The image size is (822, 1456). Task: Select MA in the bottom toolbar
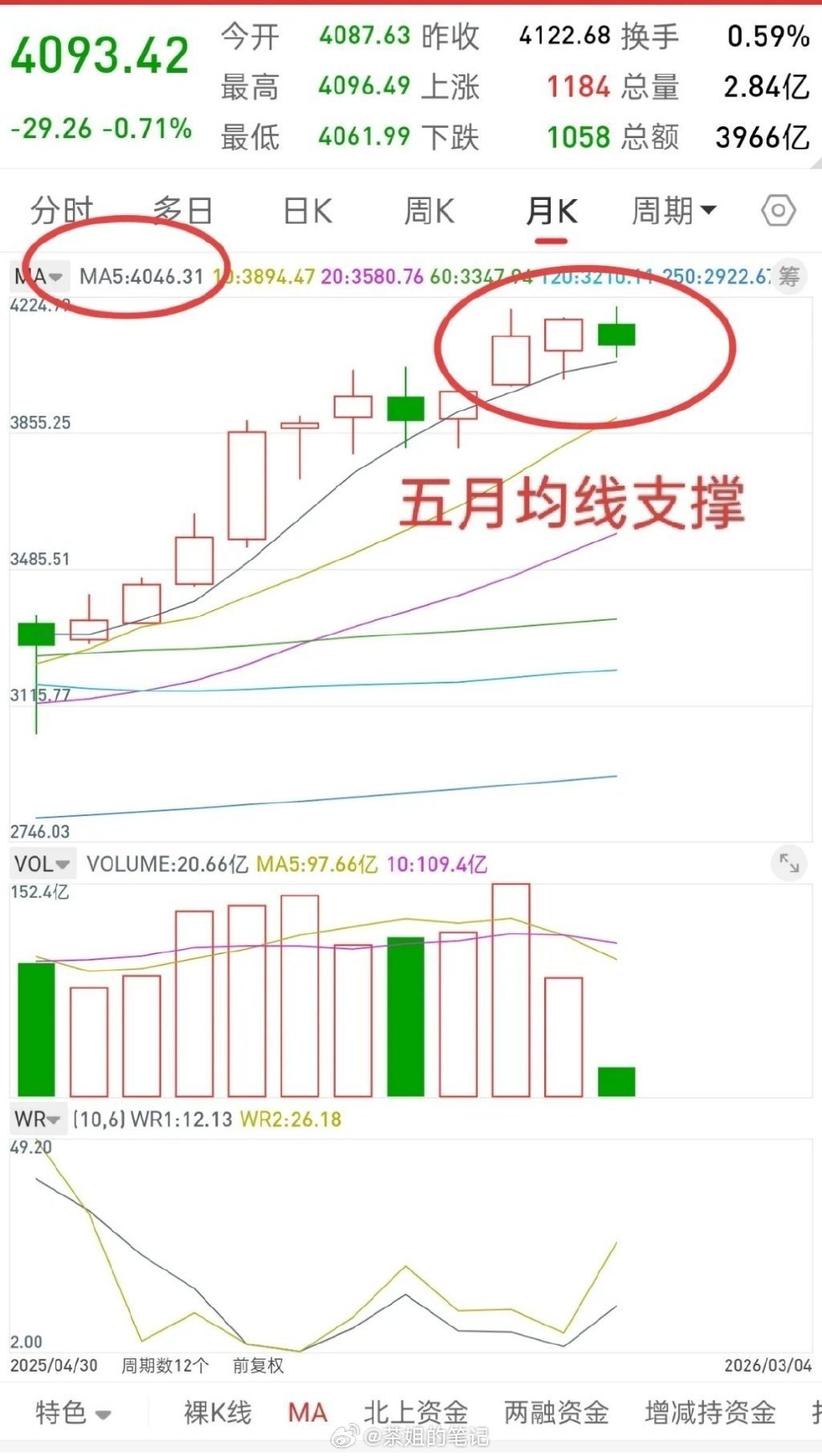pos(308,1410)
